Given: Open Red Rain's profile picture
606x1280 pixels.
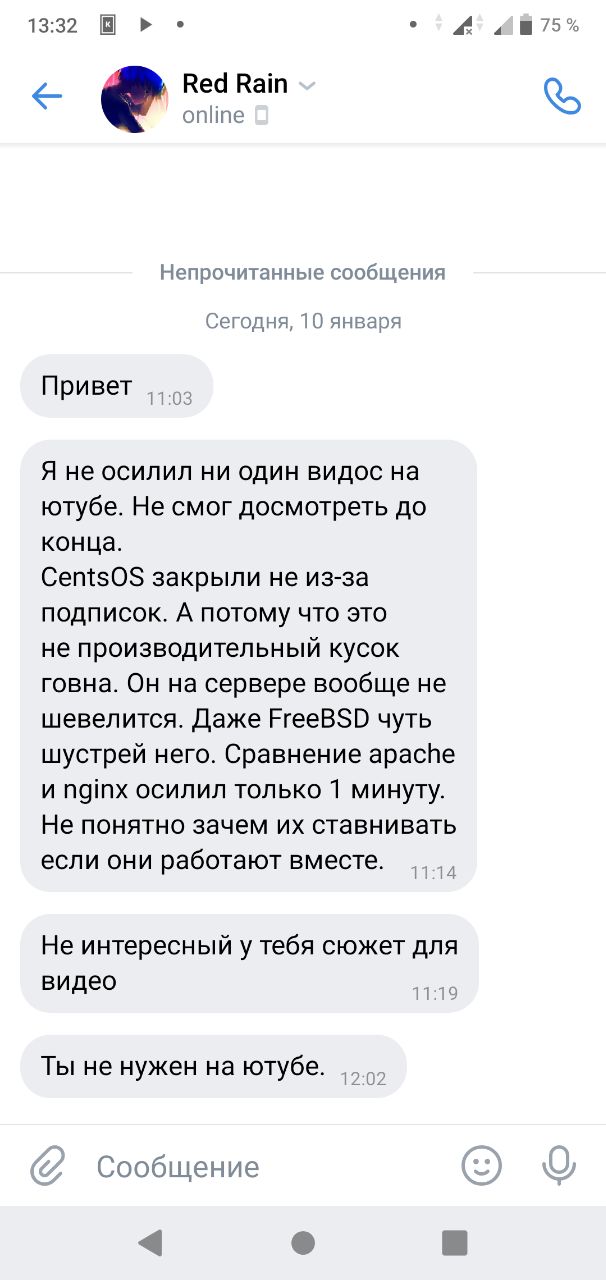Looking at the screenshot, I should [134, 99].
